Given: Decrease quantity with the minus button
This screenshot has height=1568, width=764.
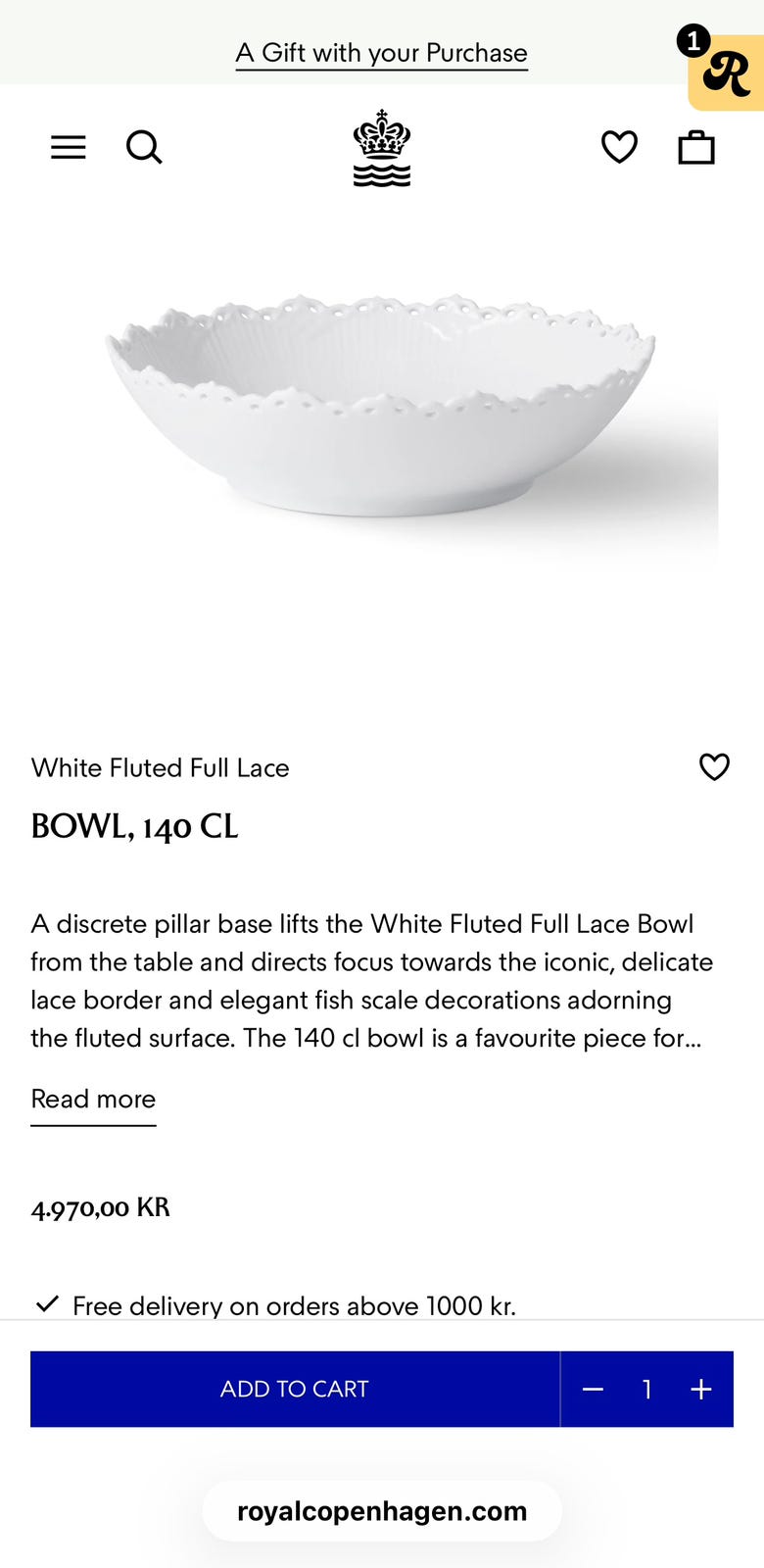Looking at the screenshot, I should pyautogui.click(x=593, y=1389).
